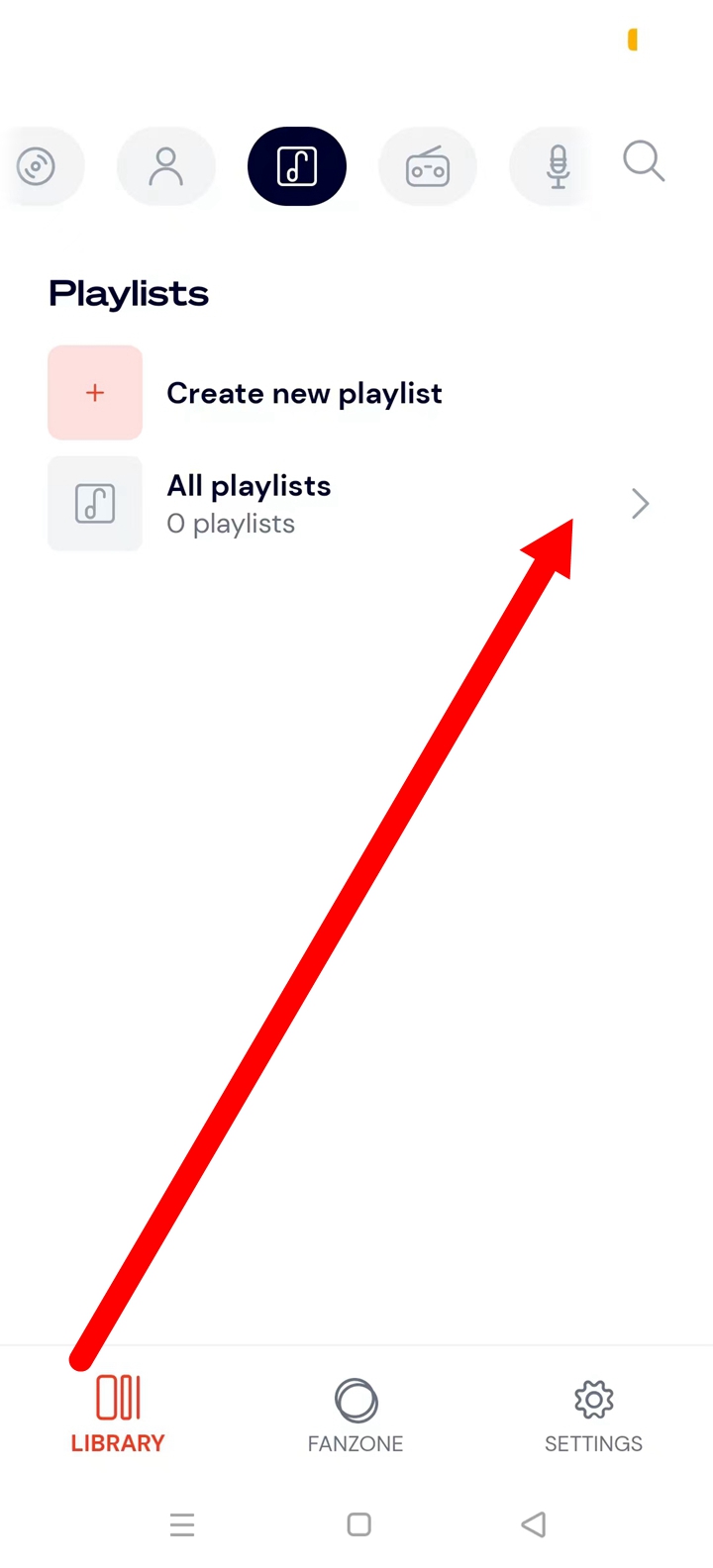Select the playlists music note filter

coord(297,166)
